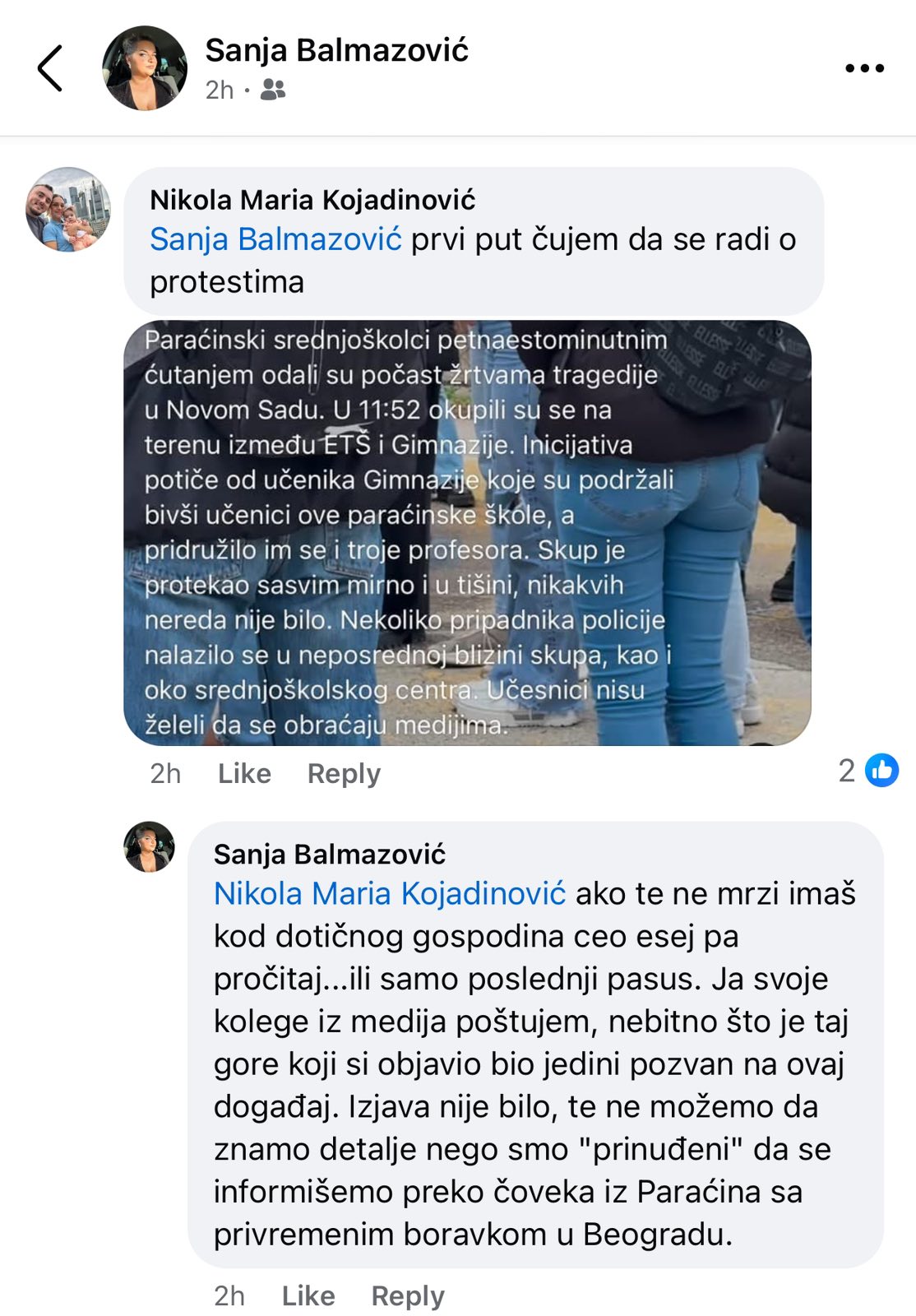Open Sanja Balmazović's name in header
Image resolution: width=916 pixels, height=1316 pixels.
(x=336, y=50)
